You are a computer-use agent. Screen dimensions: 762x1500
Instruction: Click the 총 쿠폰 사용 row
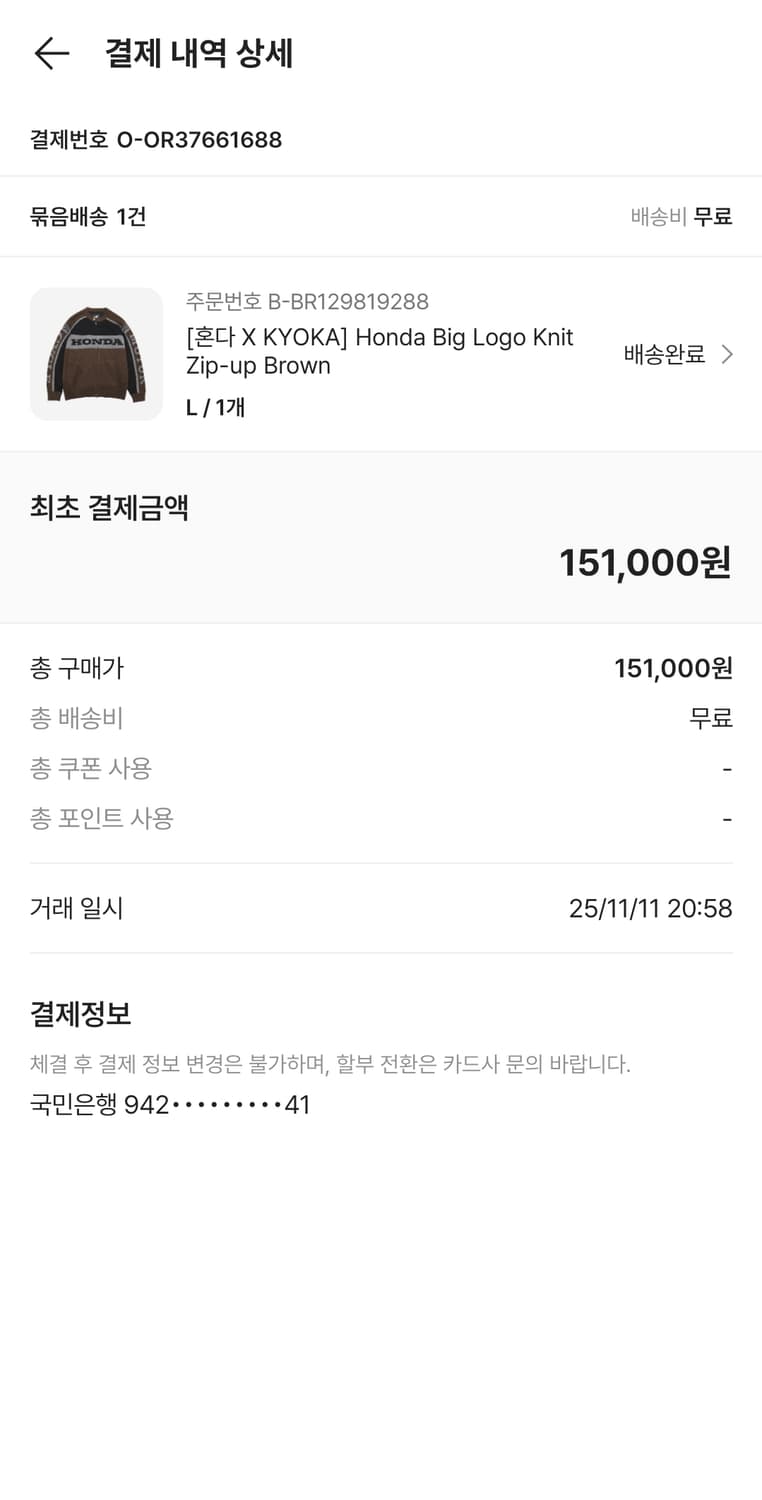(380, 768)
